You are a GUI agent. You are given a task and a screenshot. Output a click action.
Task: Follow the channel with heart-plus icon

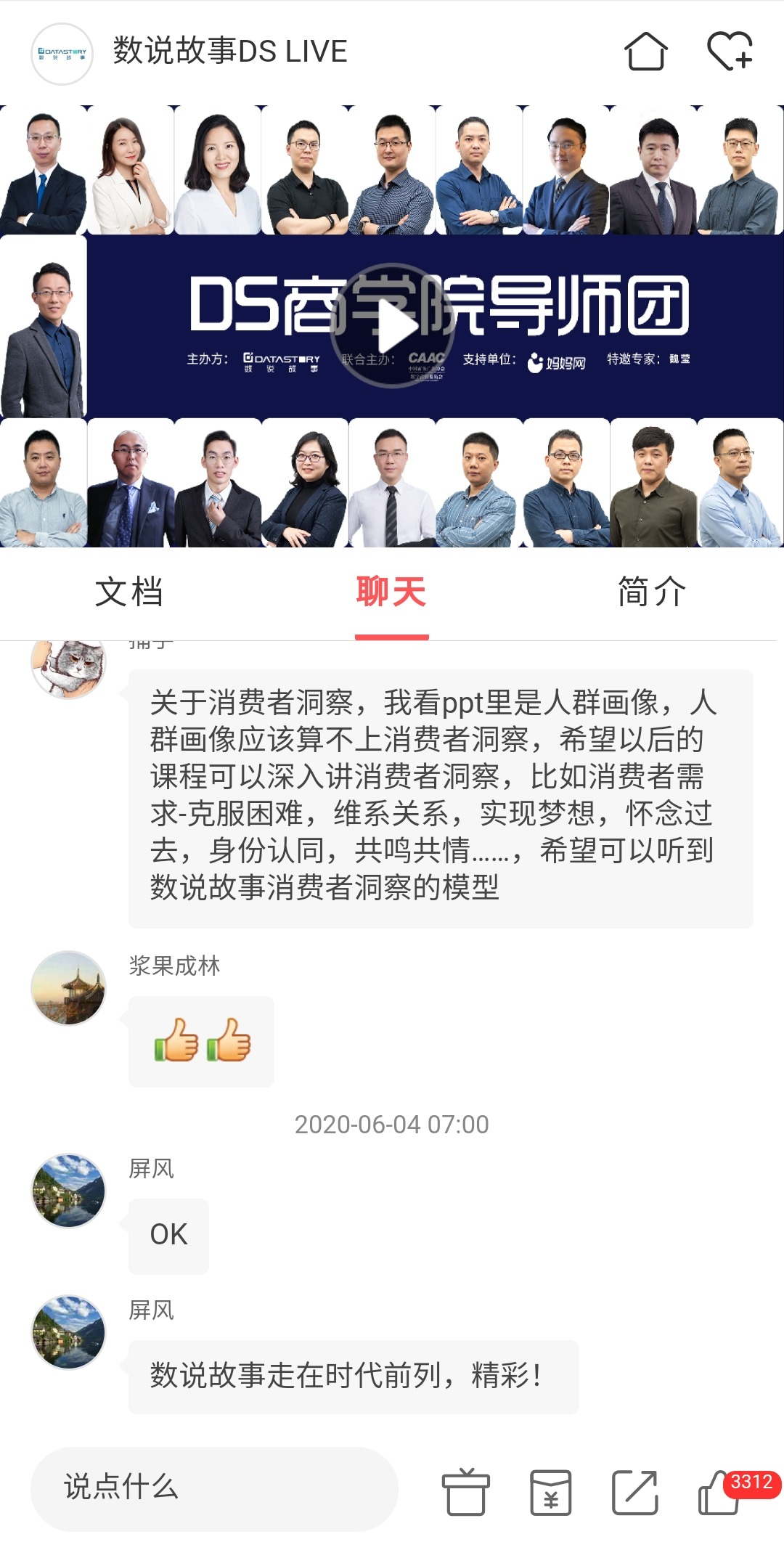pos(730,52)
